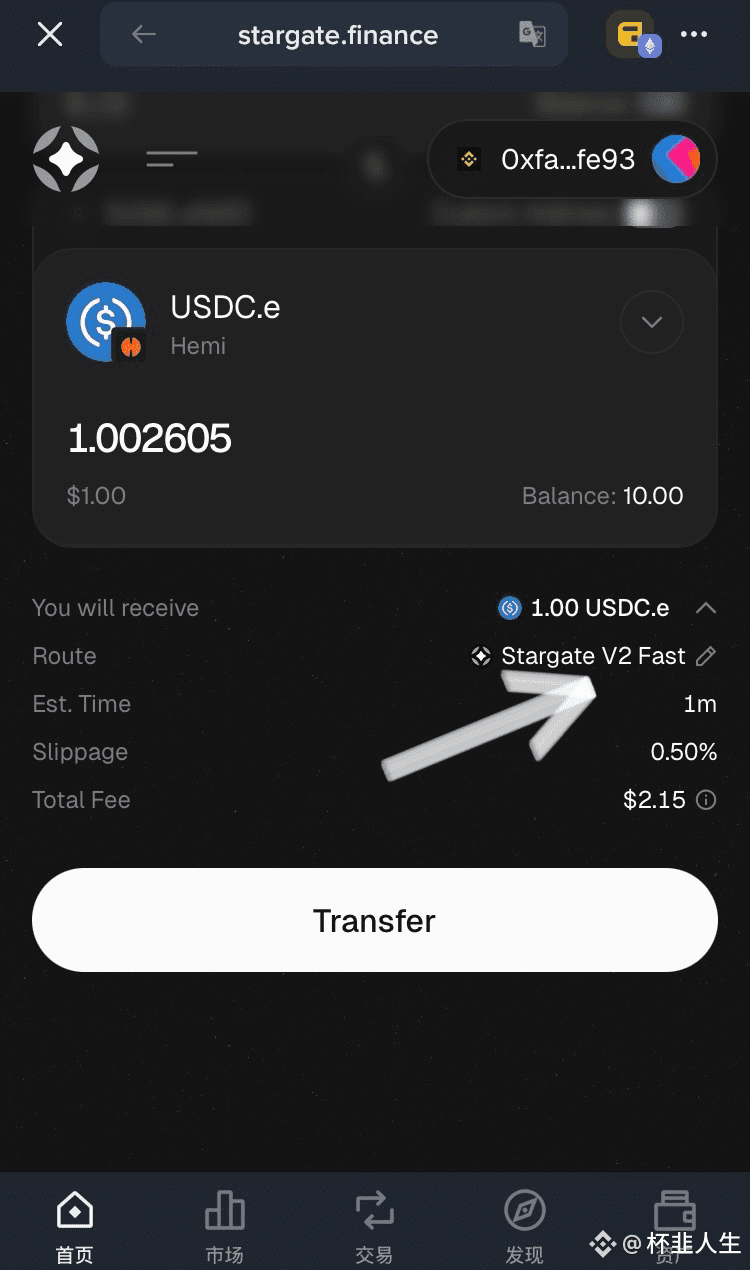Open the Stargate hamburger menu
Screen dimensions: 750x1270
[x=172, y=158]
